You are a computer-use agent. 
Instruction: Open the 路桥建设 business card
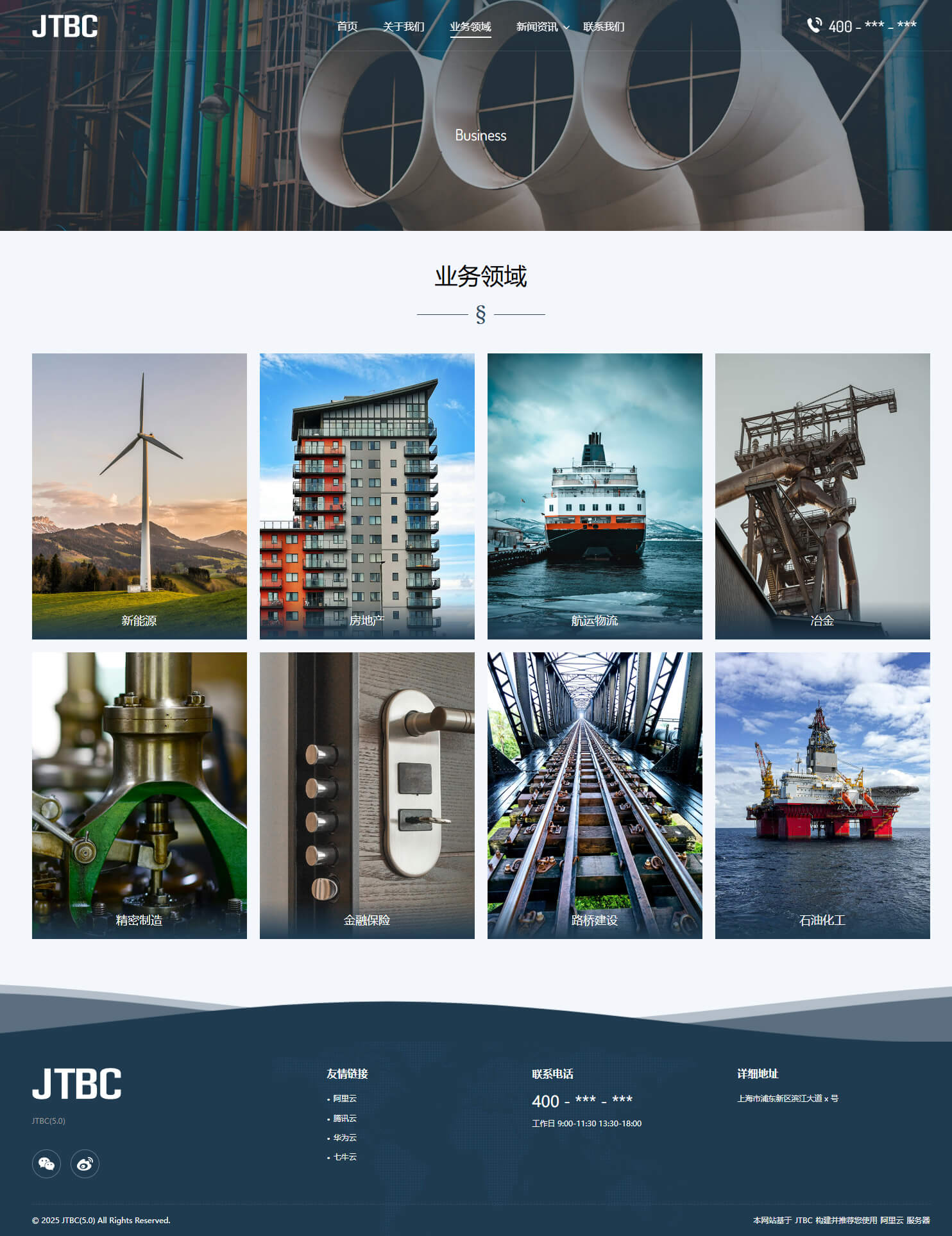(x=595, y=795)
